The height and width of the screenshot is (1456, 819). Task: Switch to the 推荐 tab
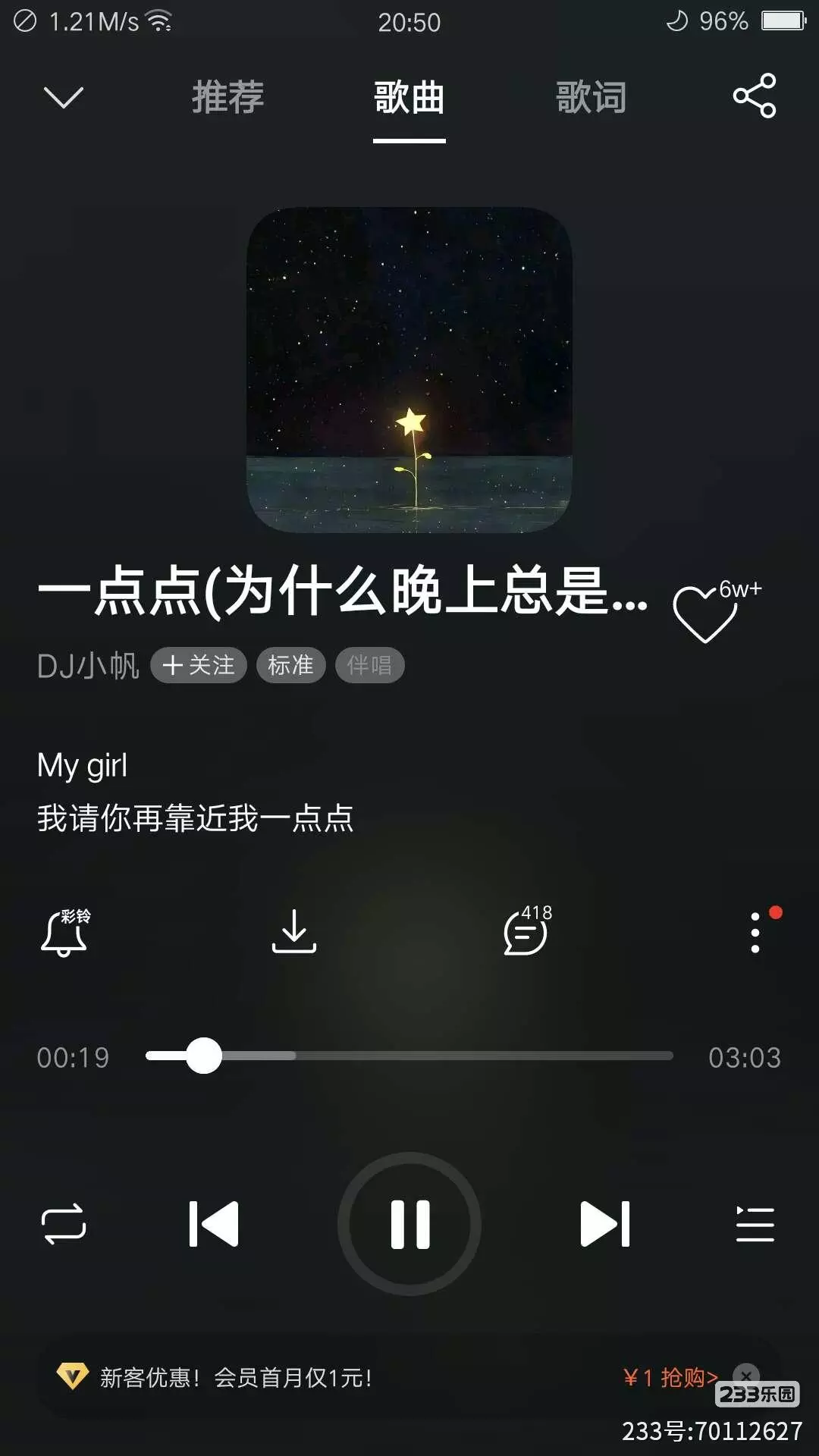[227, 97]
